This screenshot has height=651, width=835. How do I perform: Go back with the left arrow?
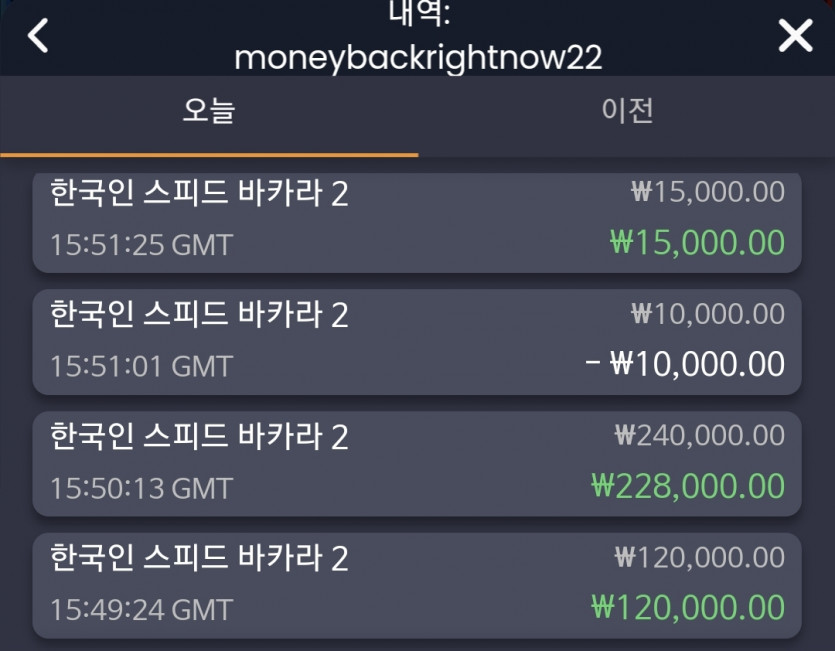38,36
